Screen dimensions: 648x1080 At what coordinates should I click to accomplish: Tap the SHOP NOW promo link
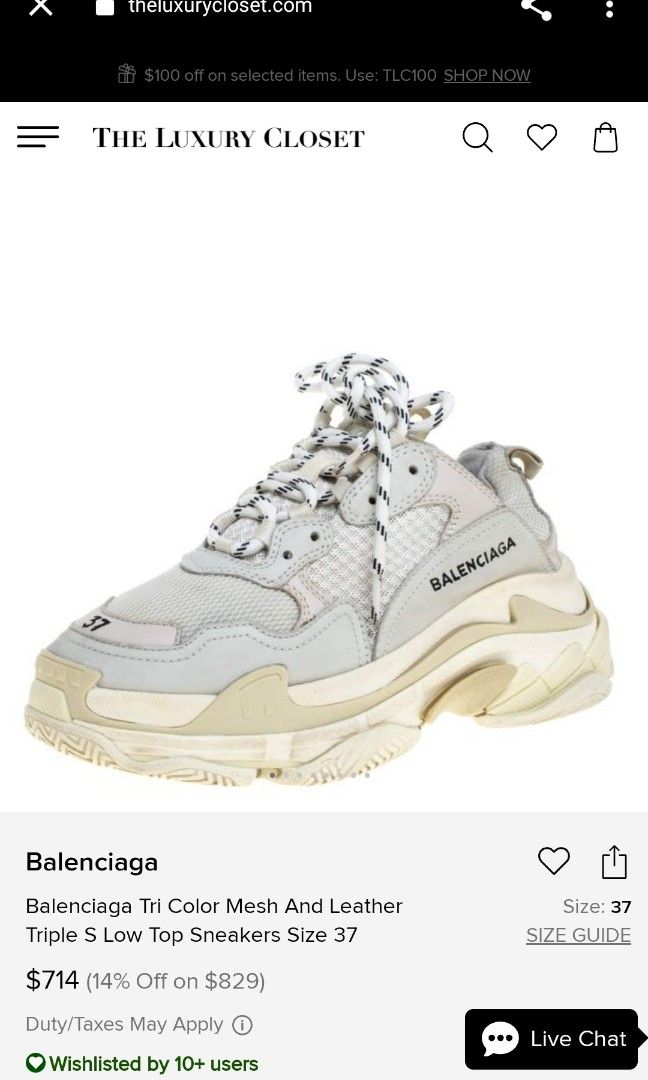(x=487, y=75)
